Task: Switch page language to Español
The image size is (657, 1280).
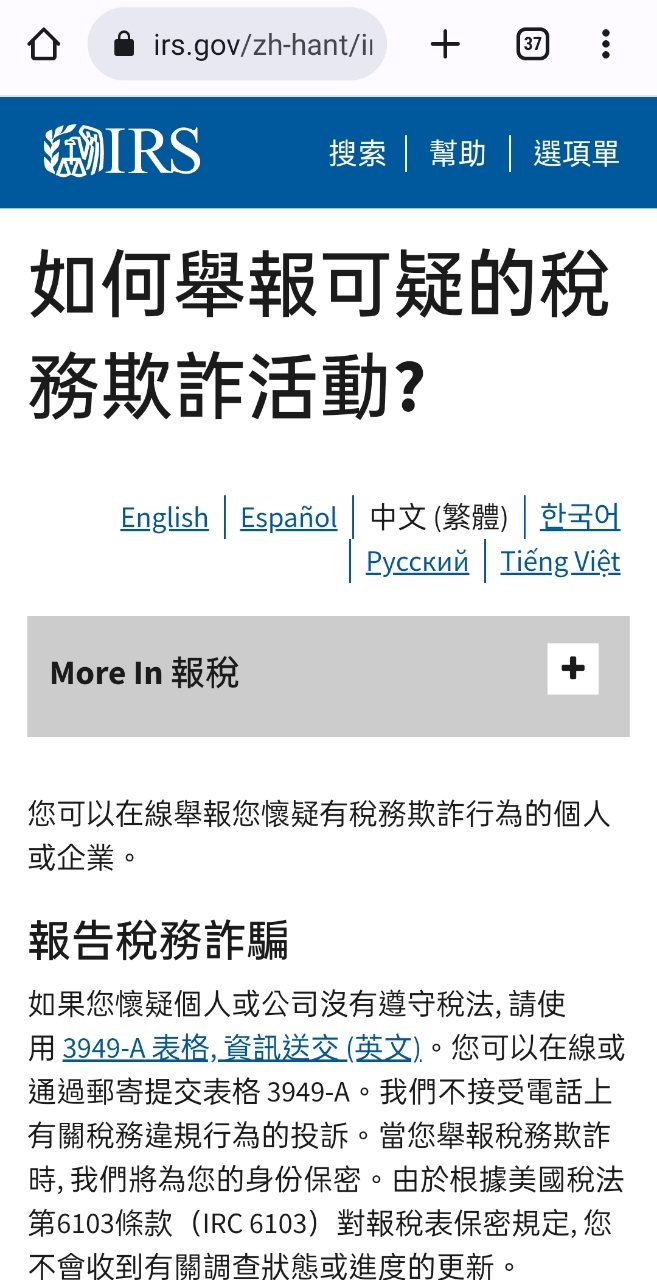Action: [289, 518]
